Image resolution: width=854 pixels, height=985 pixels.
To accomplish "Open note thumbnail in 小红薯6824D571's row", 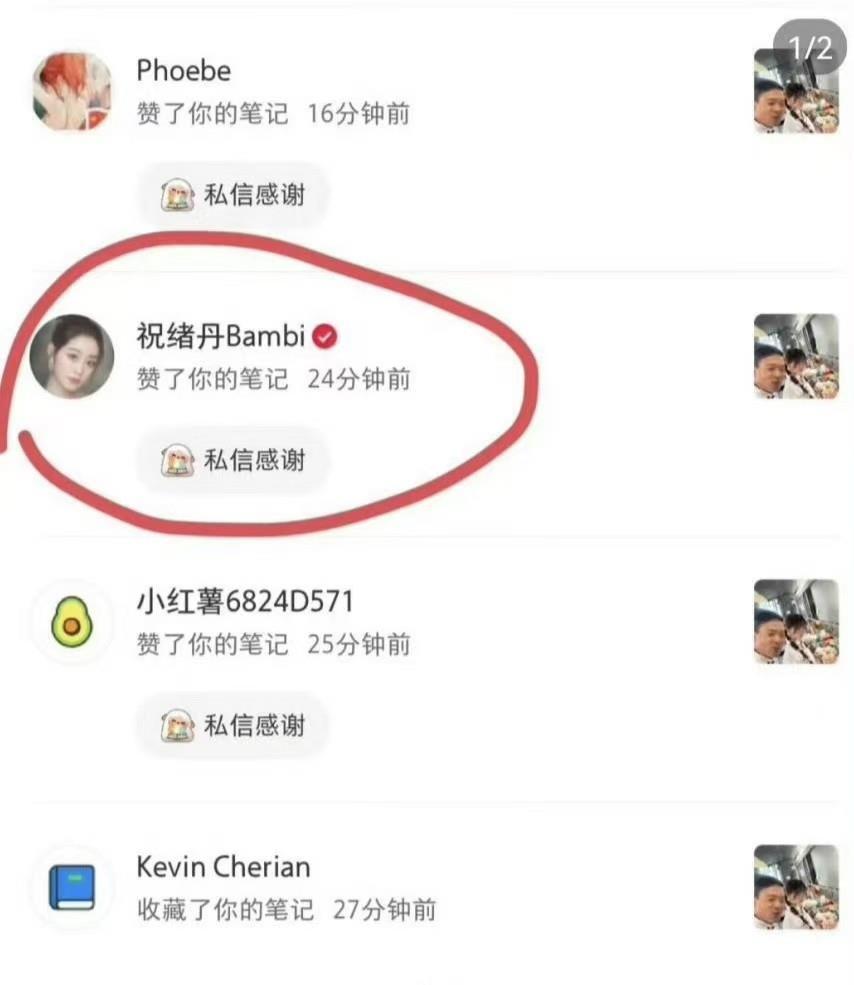I will point(795,622).
